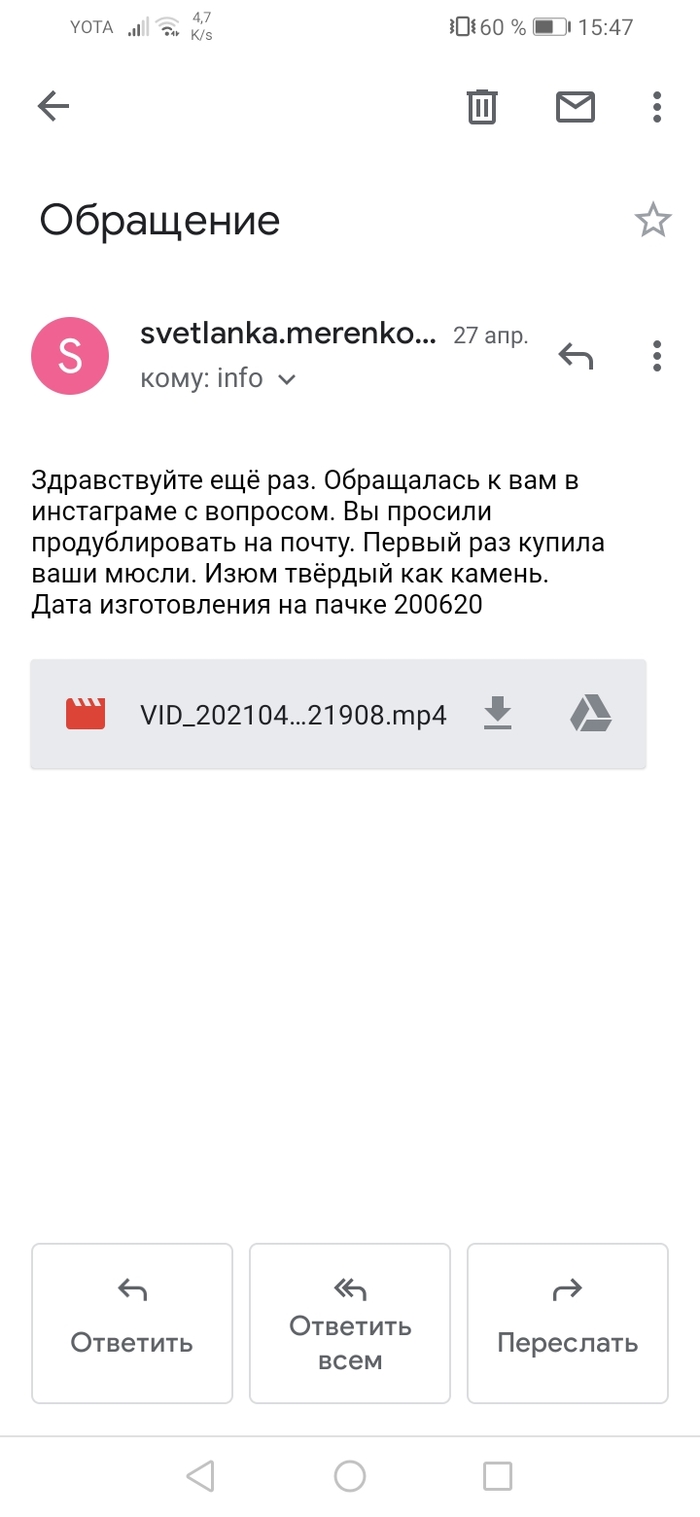Open sender's avatar S
700x1517 pixels.
click(70, 355)
